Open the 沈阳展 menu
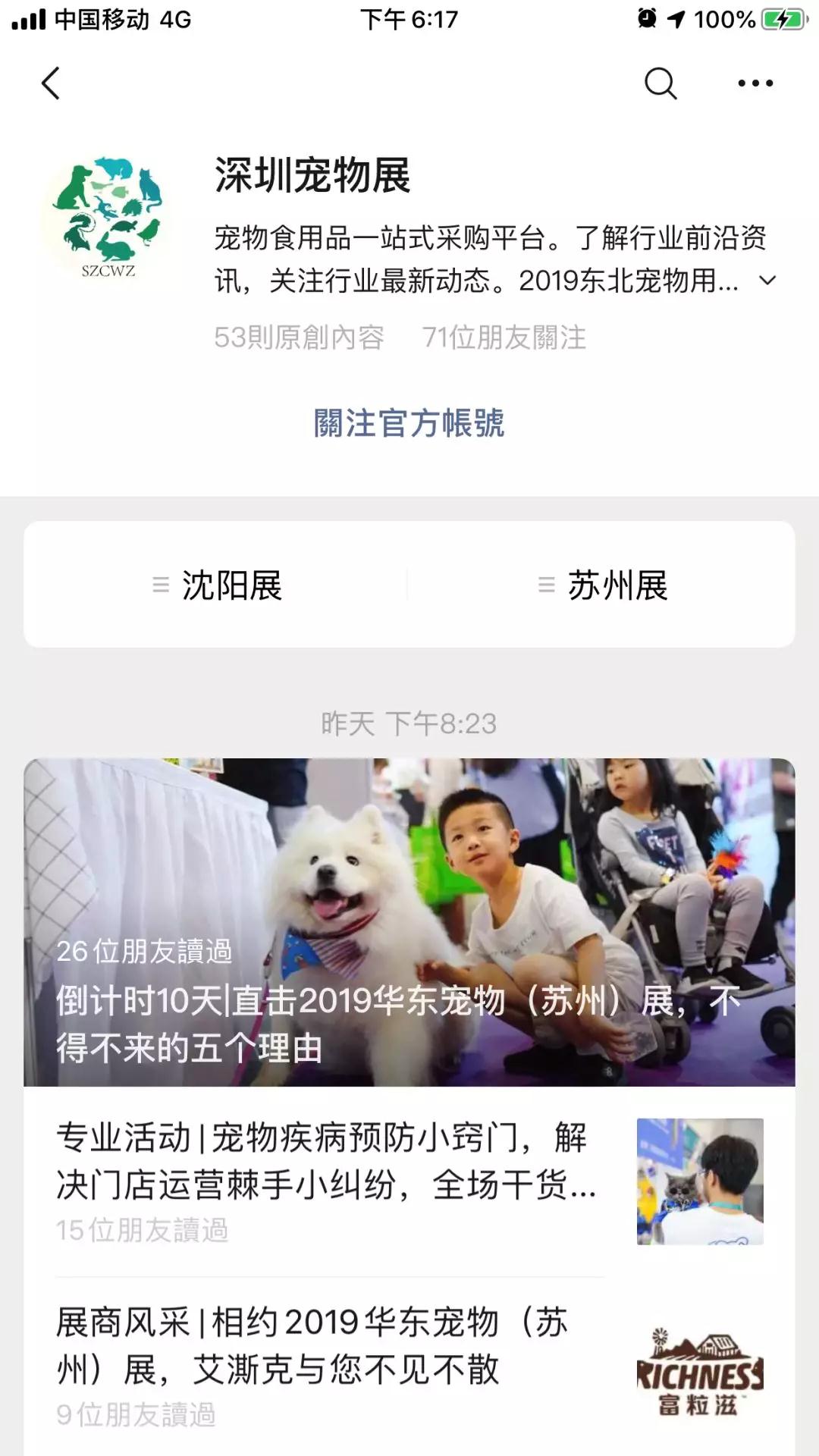 click(x=217, y=585)
